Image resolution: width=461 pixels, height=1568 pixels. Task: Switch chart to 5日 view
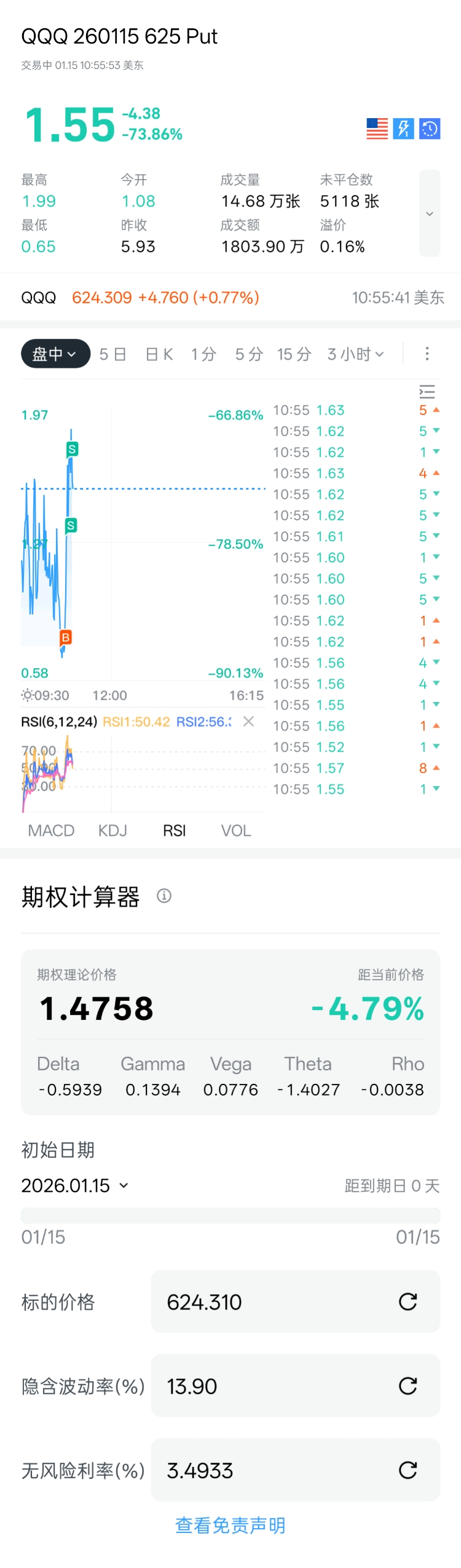pyautogui.click(x=112, y=354)
